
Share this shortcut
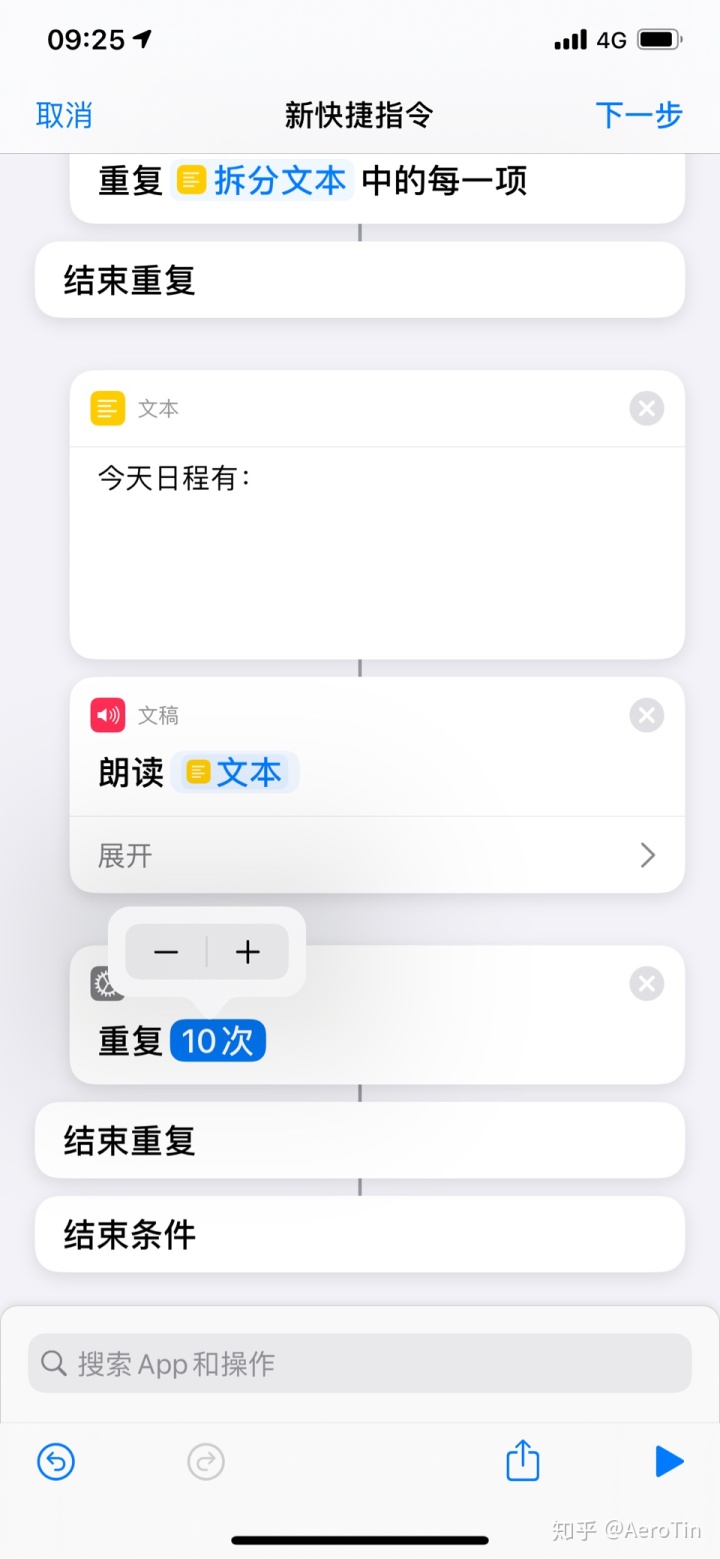coord(522,1462)
